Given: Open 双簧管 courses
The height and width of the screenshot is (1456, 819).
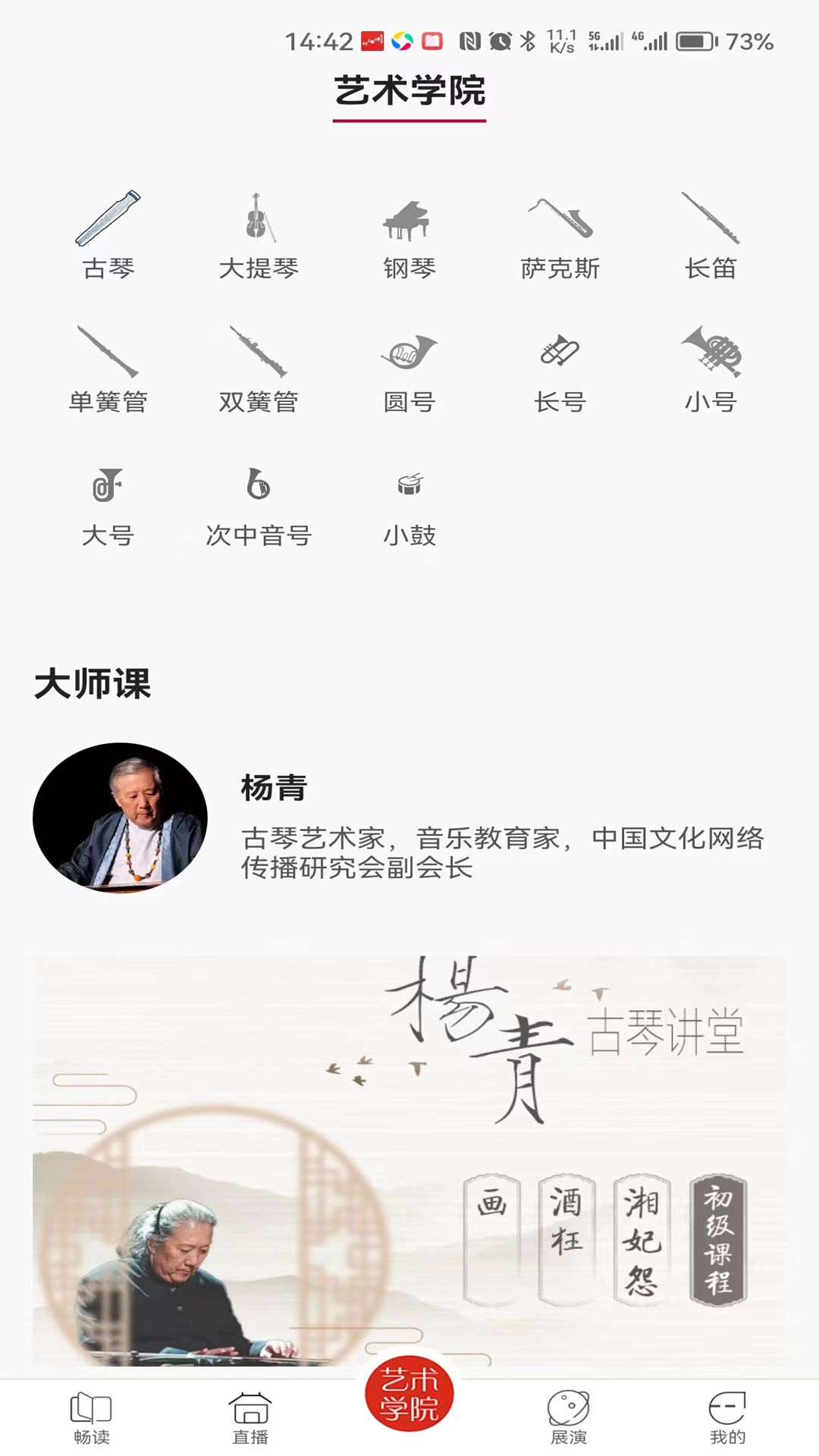Looking at the screenshot, I should [258, 370].
